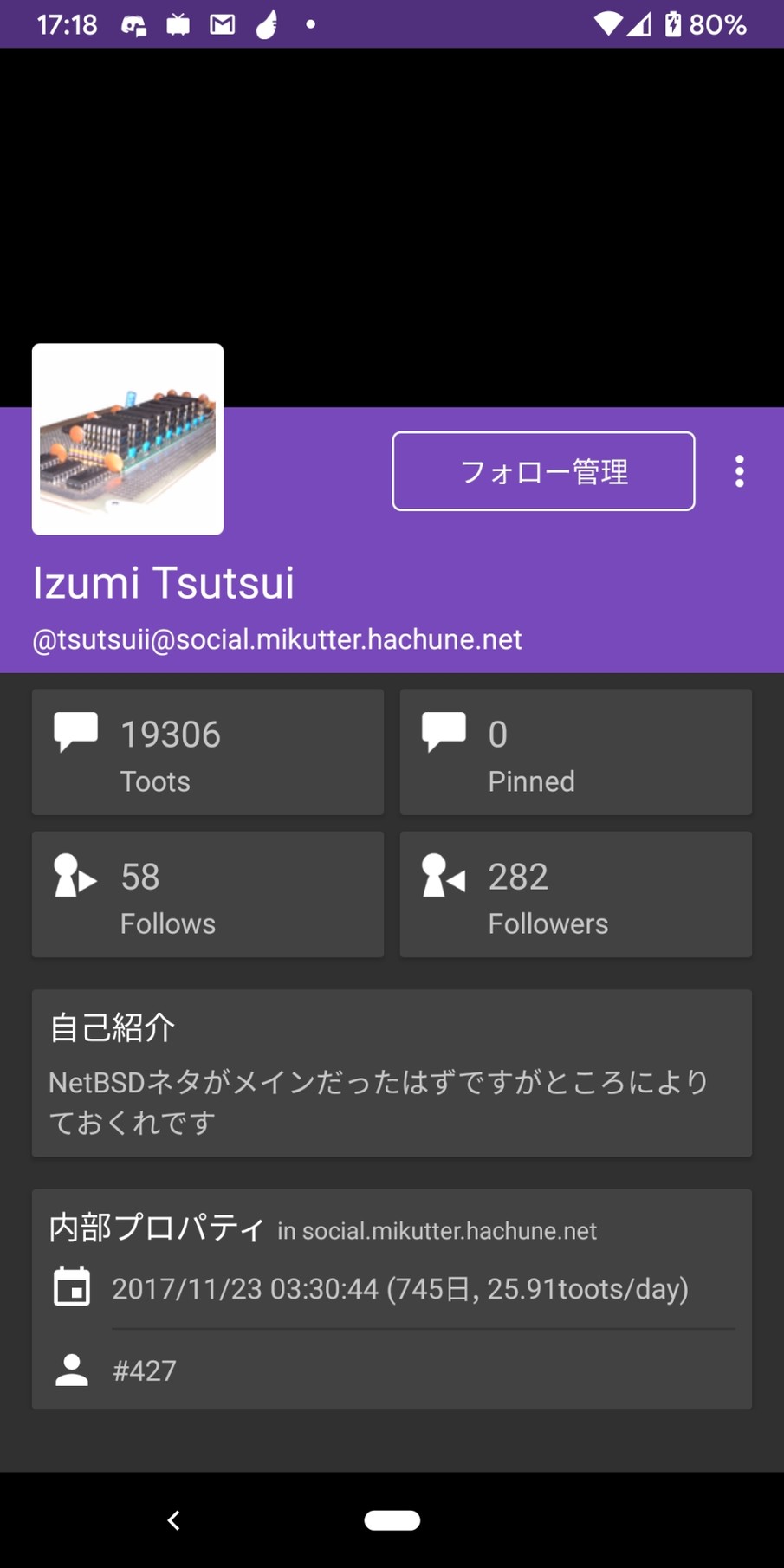The image size is (784, 1568).
Task: Tap the system home pill
Action: [x=392, y=1520]
